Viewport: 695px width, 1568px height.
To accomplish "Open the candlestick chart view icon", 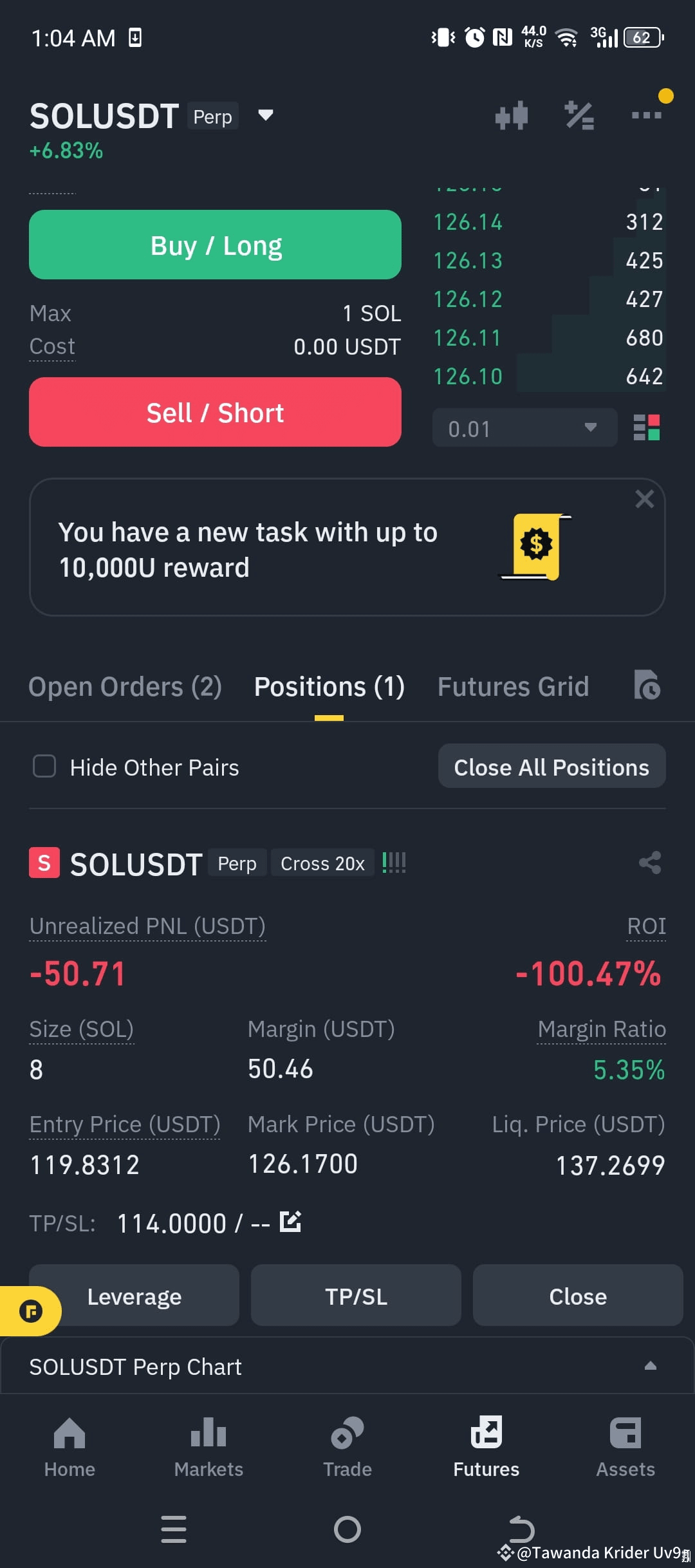I will pos(512,115).
